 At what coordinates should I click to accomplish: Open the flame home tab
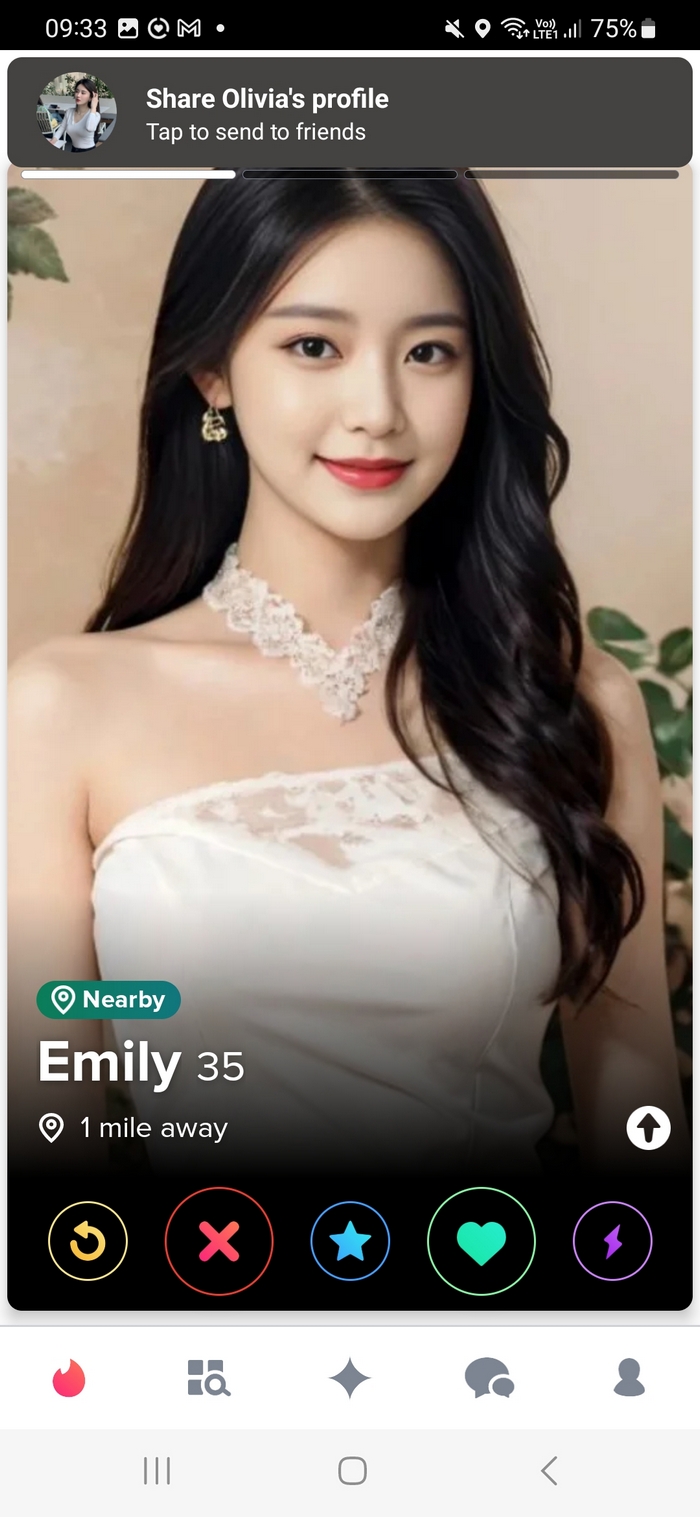pyautogui.click(x=69, y=1378)
